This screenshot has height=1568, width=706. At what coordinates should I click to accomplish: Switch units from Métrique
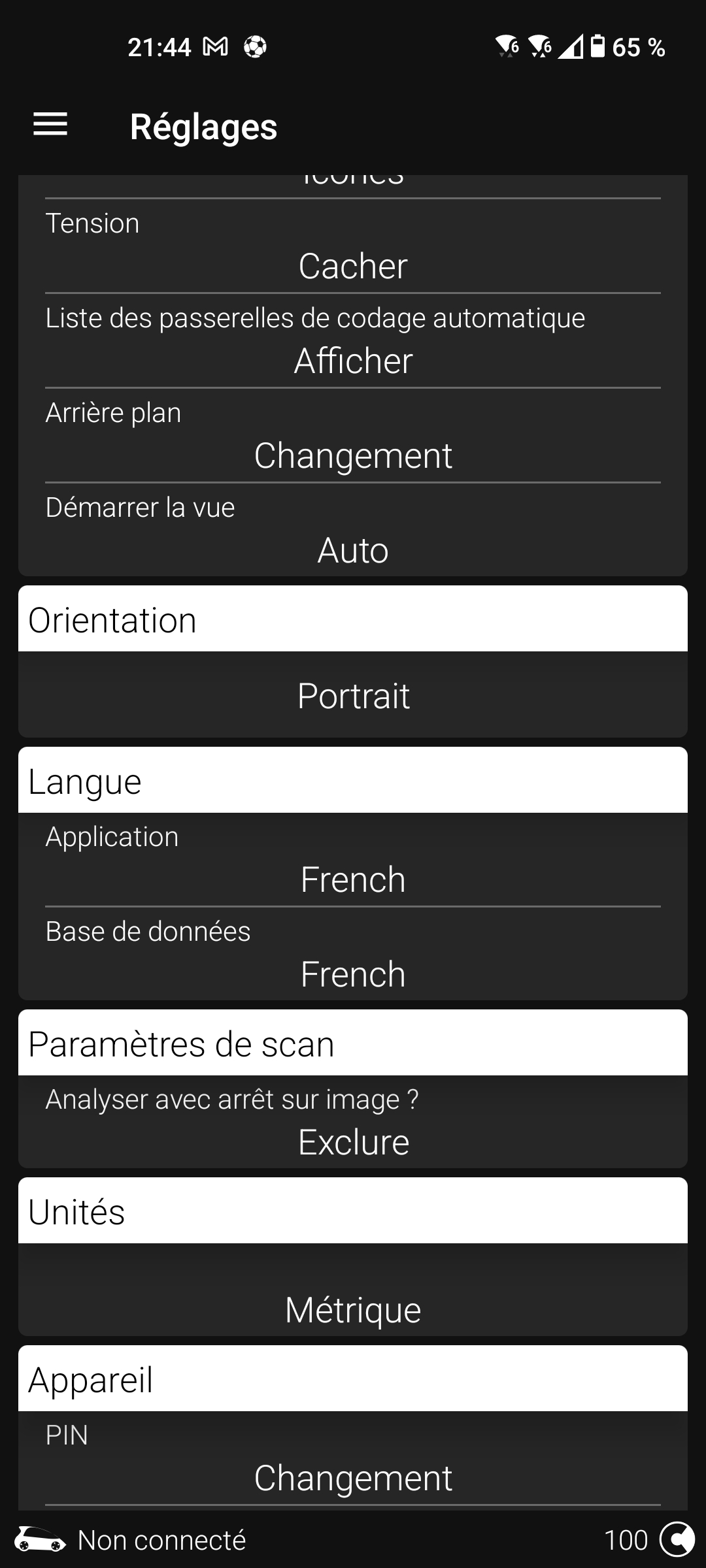[353, 1309]
